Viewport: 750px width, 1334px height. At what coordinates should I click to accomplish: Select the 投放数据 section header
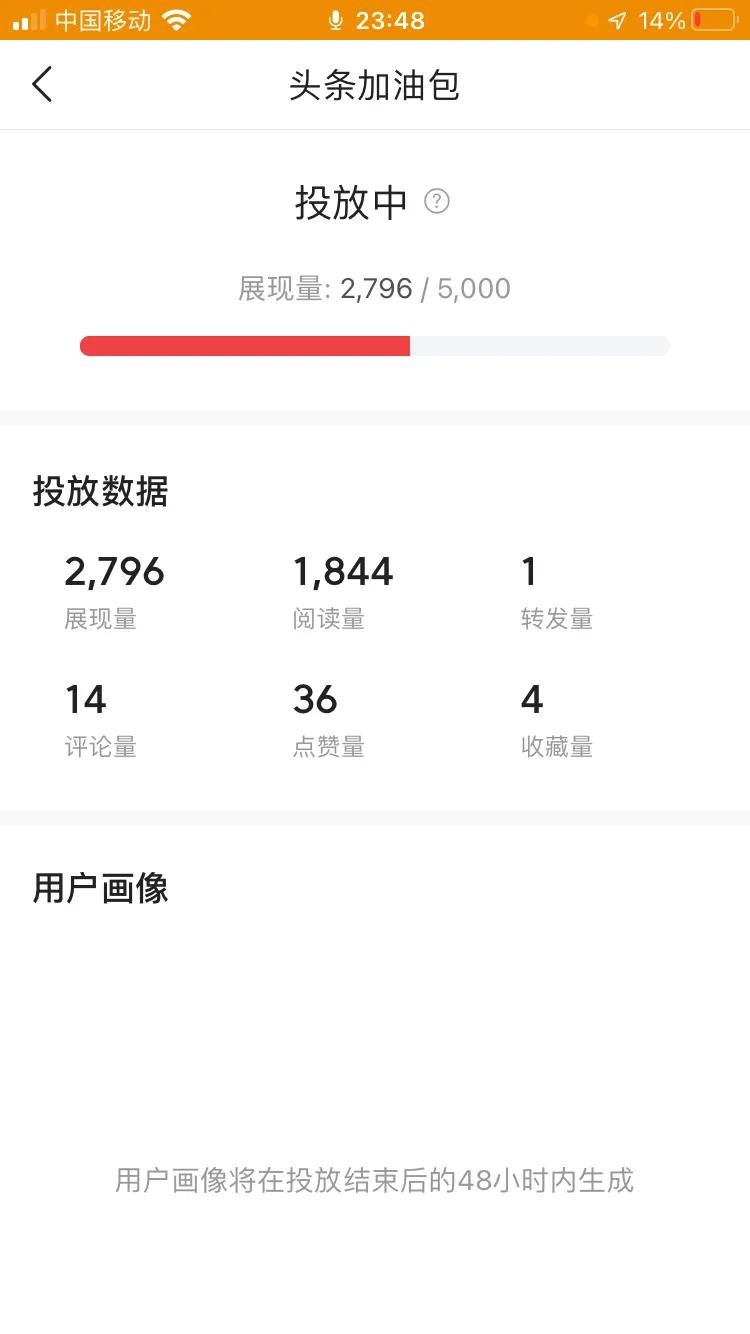pyautogui.click(x=100, y=493)
